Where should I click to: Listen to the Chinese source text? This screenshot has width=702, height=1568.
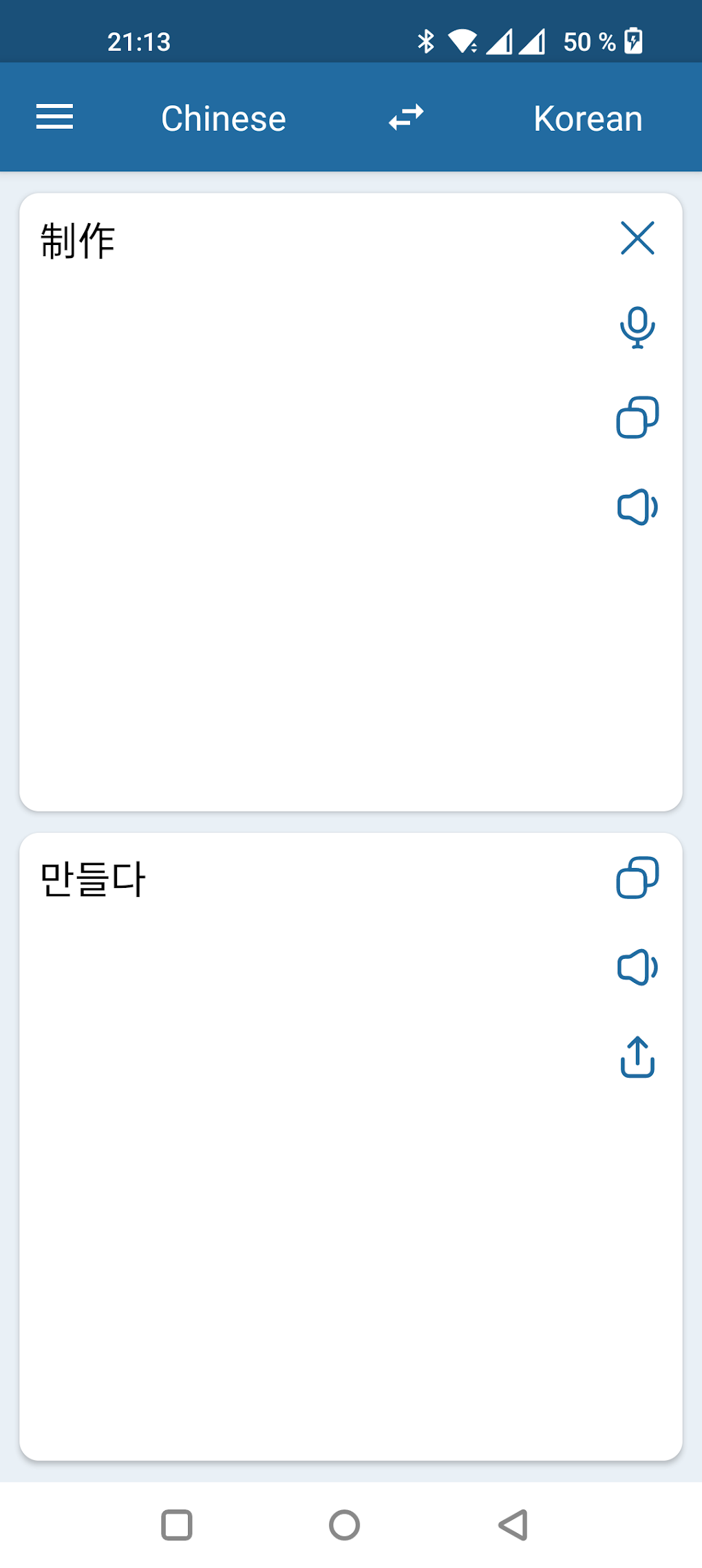click(637, 507)
